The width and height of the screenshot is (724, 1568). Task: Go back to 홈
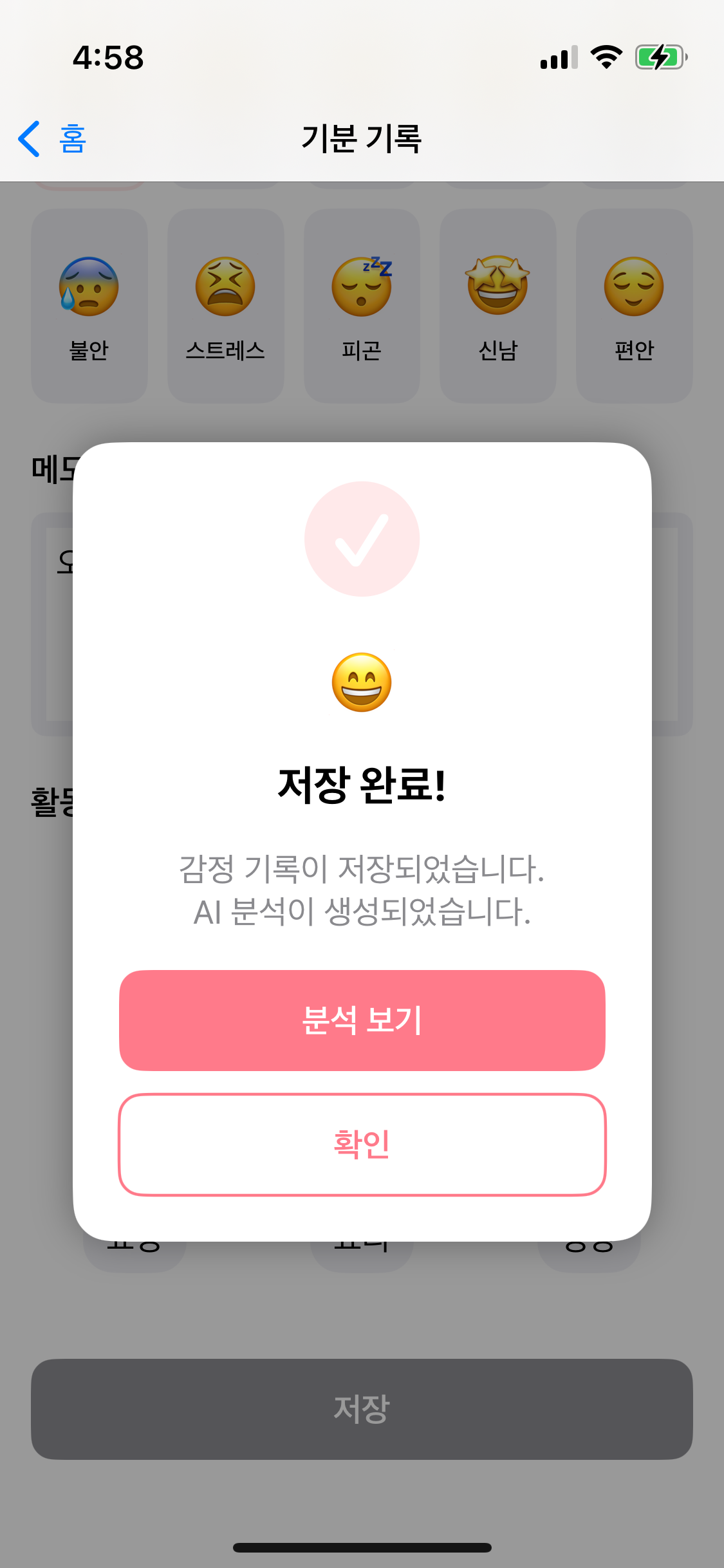tap(53, 138)
